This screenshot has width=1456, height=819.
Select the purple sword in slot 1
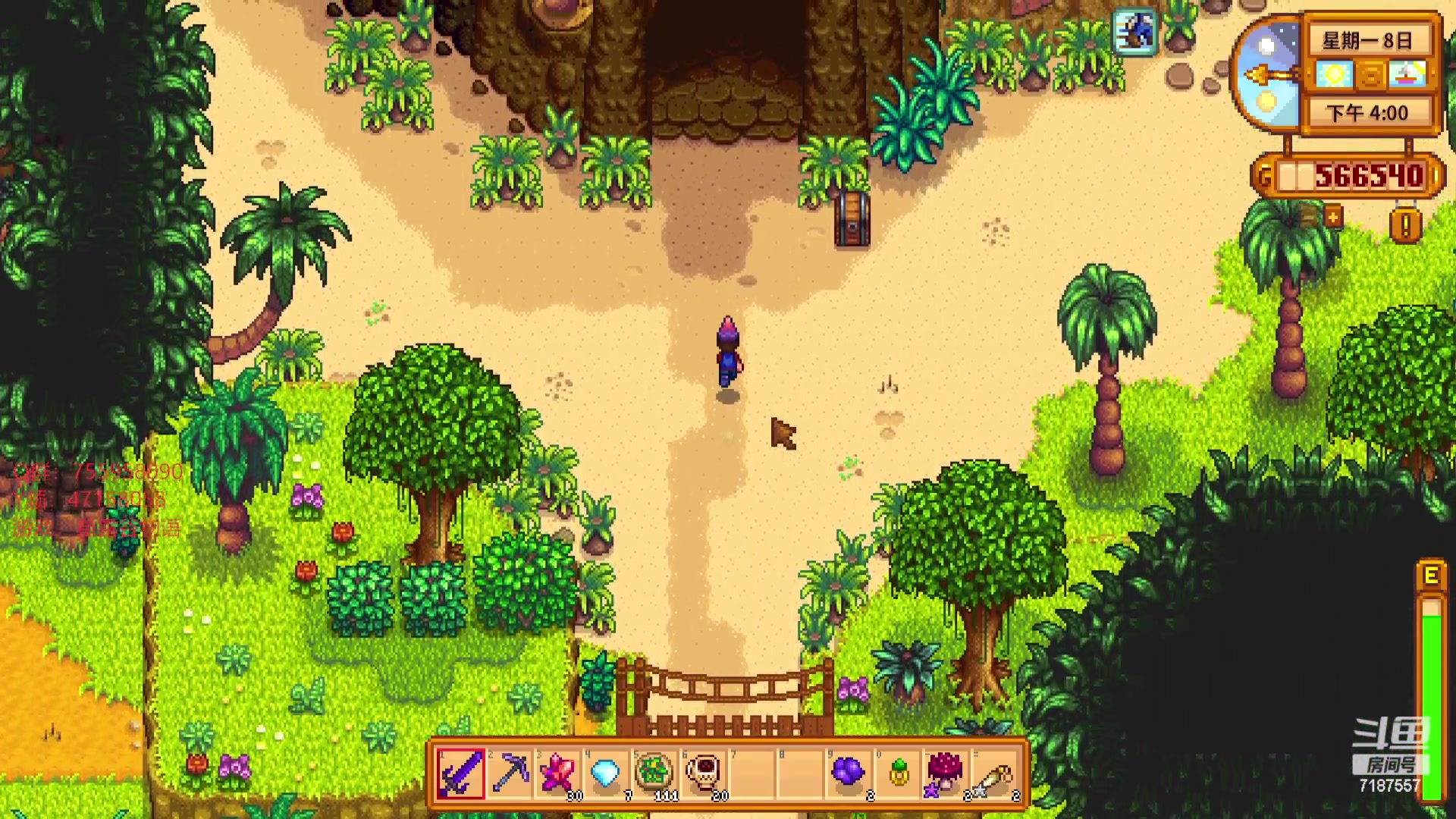(x=460, y=773)
